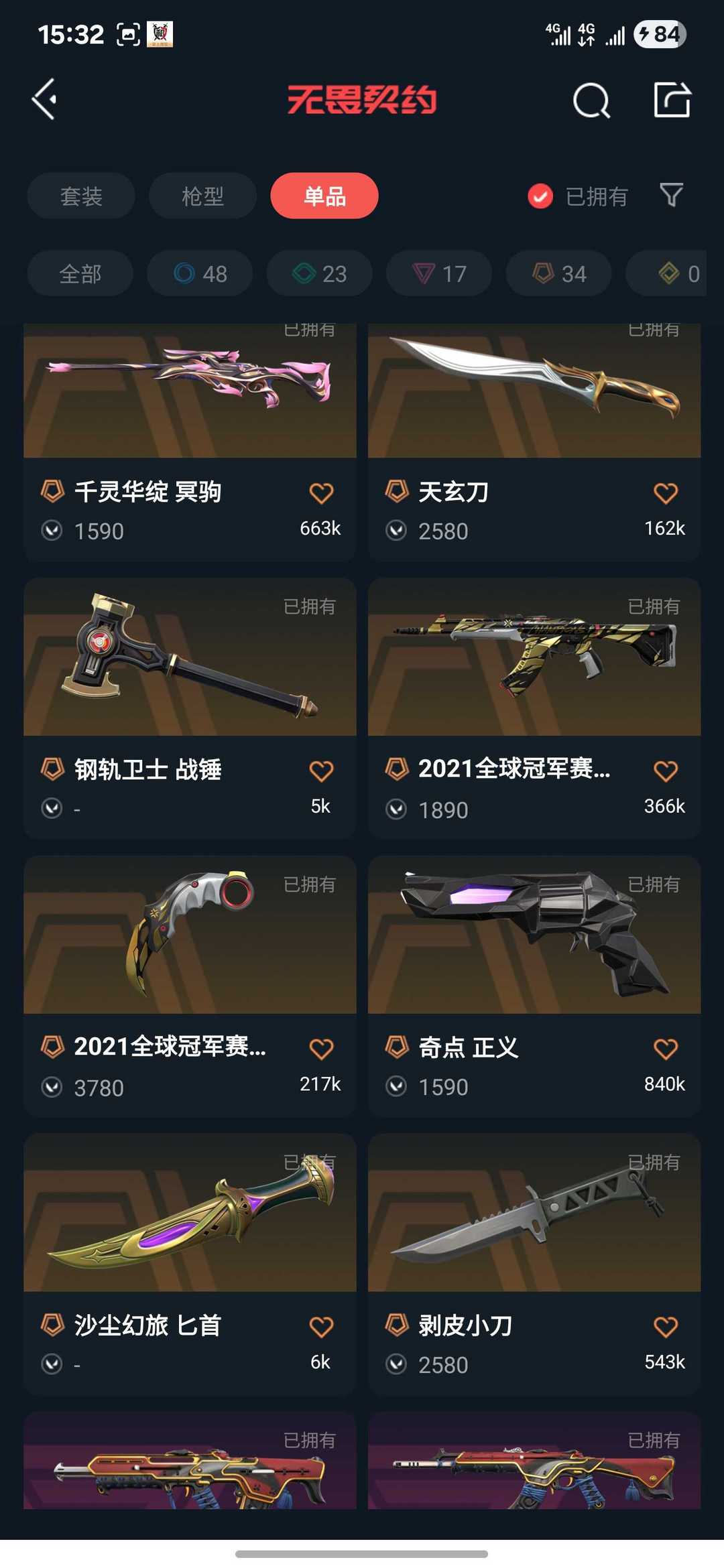Uncheck the 已拥有 filter checkbox
The image size is (724, 1568).
point(540,196)
